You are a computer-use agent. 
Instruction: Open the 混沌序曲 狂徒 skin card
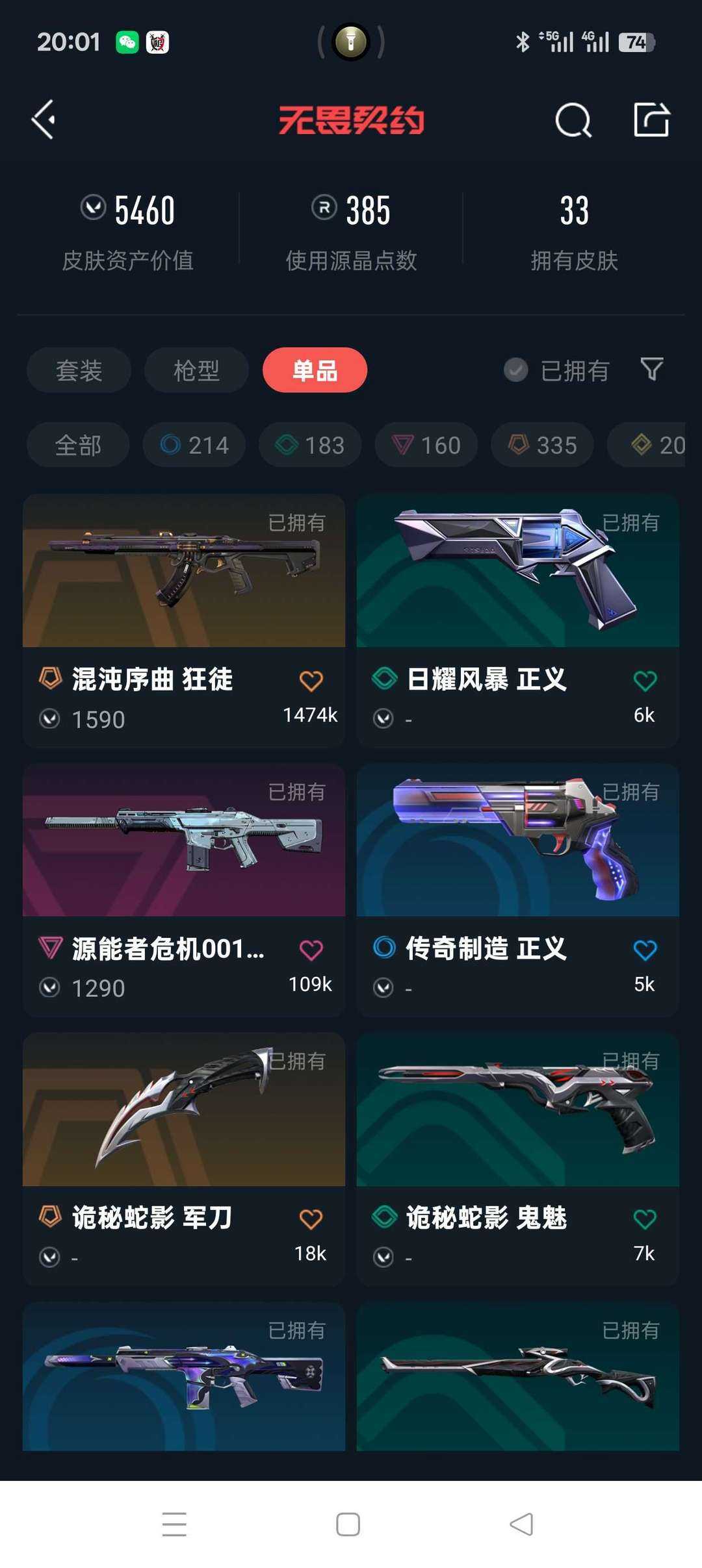point(184,620)
